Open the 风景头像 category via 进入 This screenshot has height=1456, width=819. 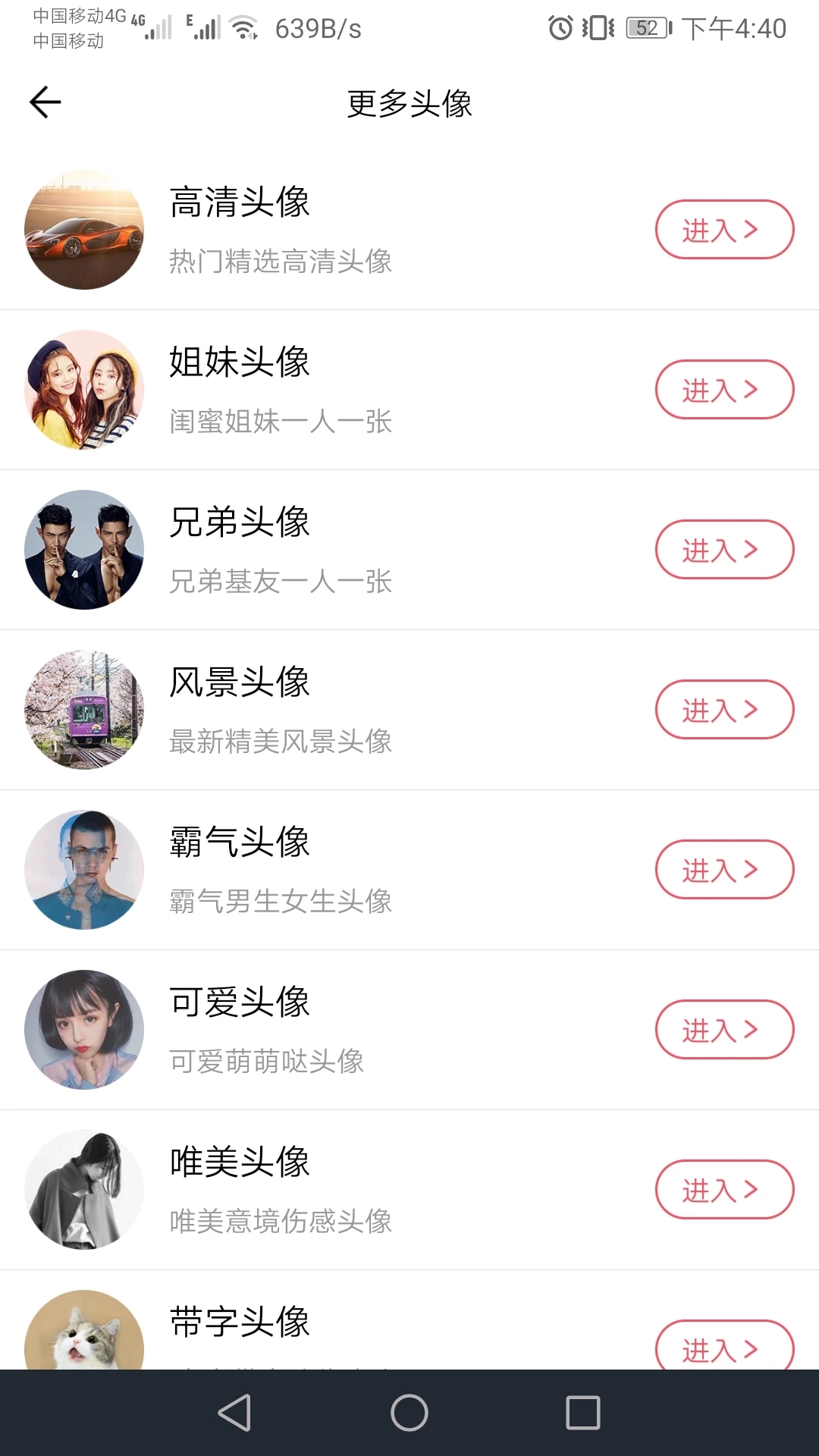tap(723, 709)
